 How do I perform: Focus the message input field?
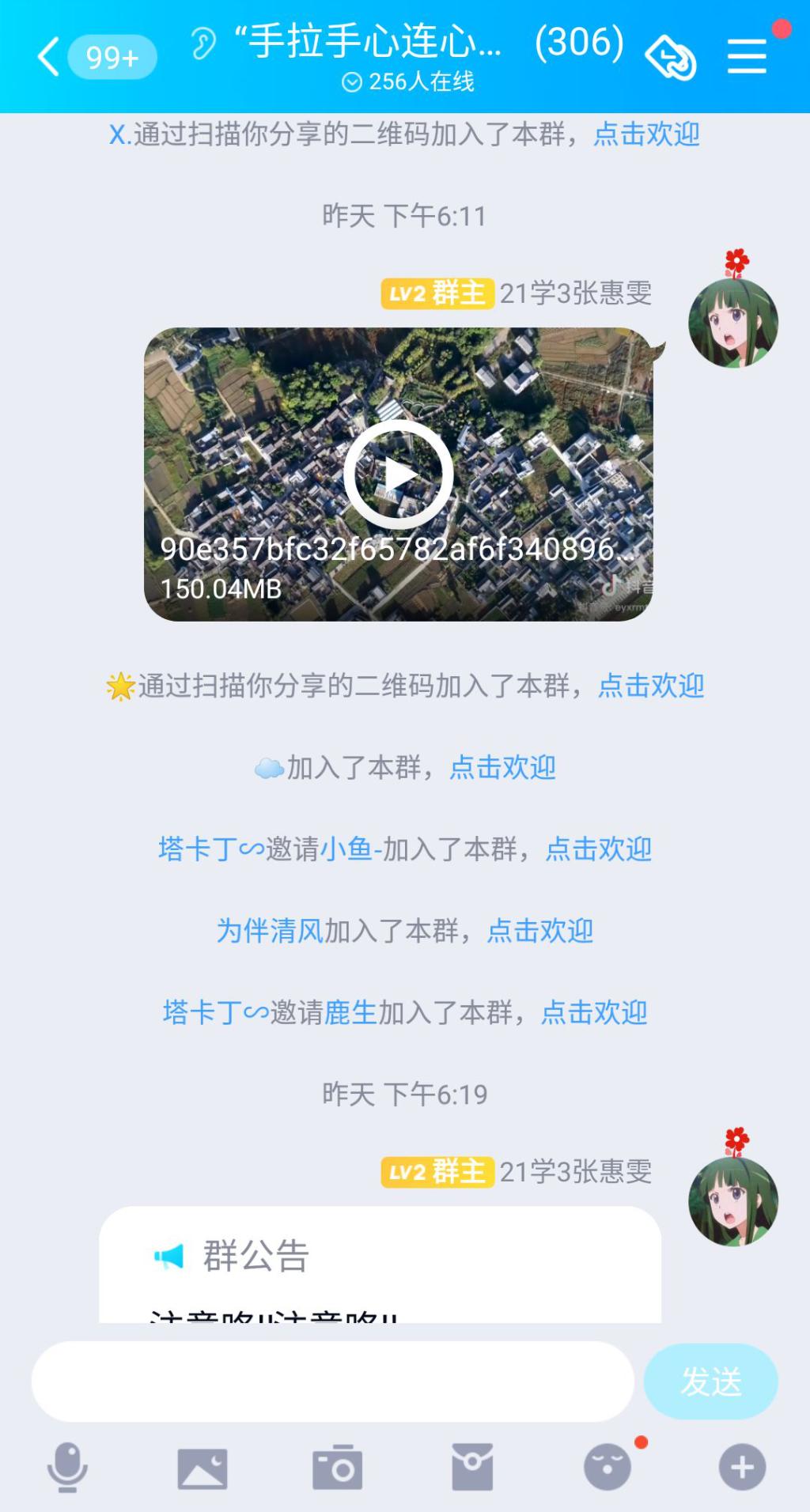point(332,1381)
